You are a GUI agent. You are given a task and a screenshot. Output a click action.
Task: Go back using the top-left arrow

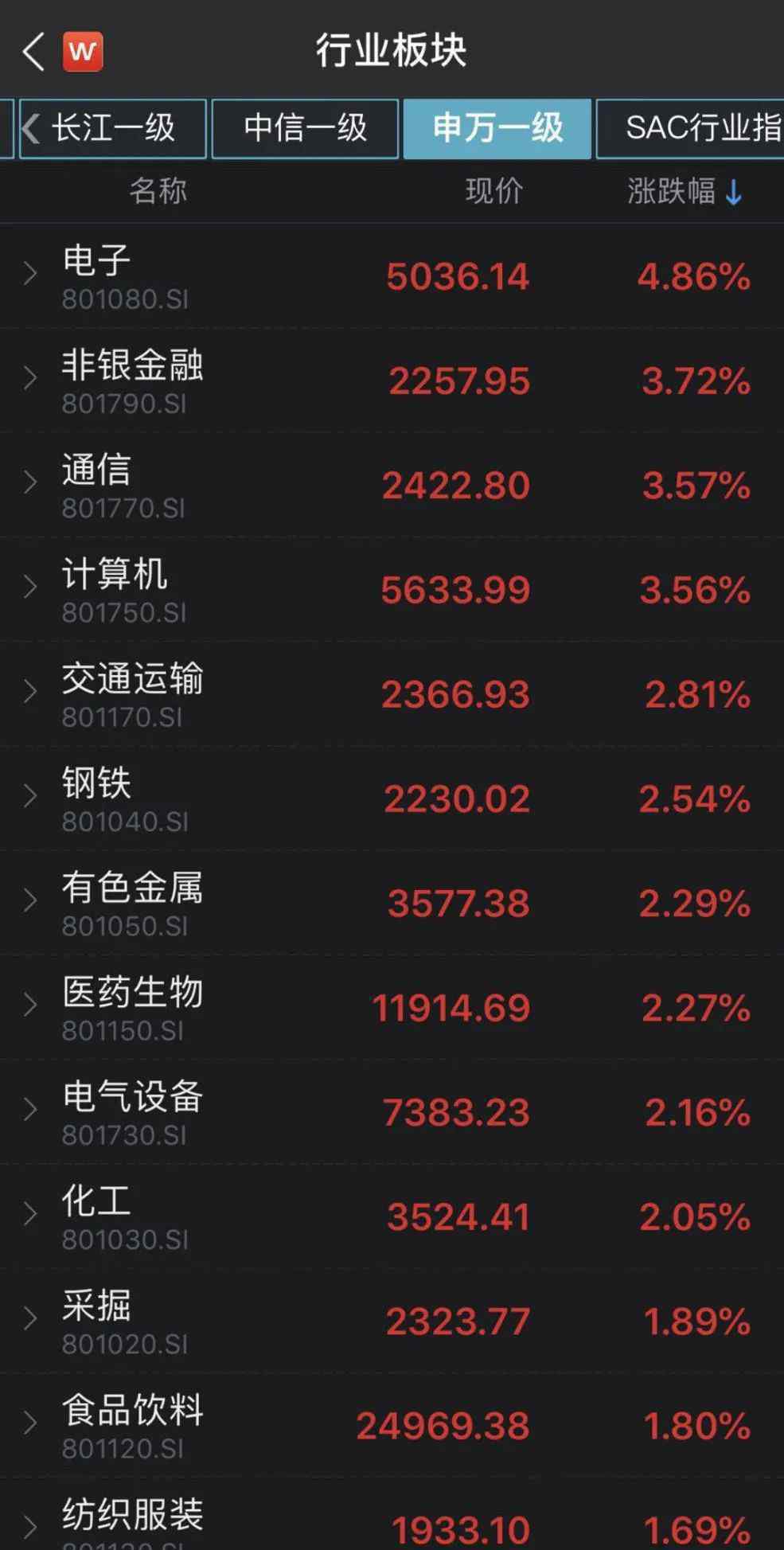coord(33,53)
